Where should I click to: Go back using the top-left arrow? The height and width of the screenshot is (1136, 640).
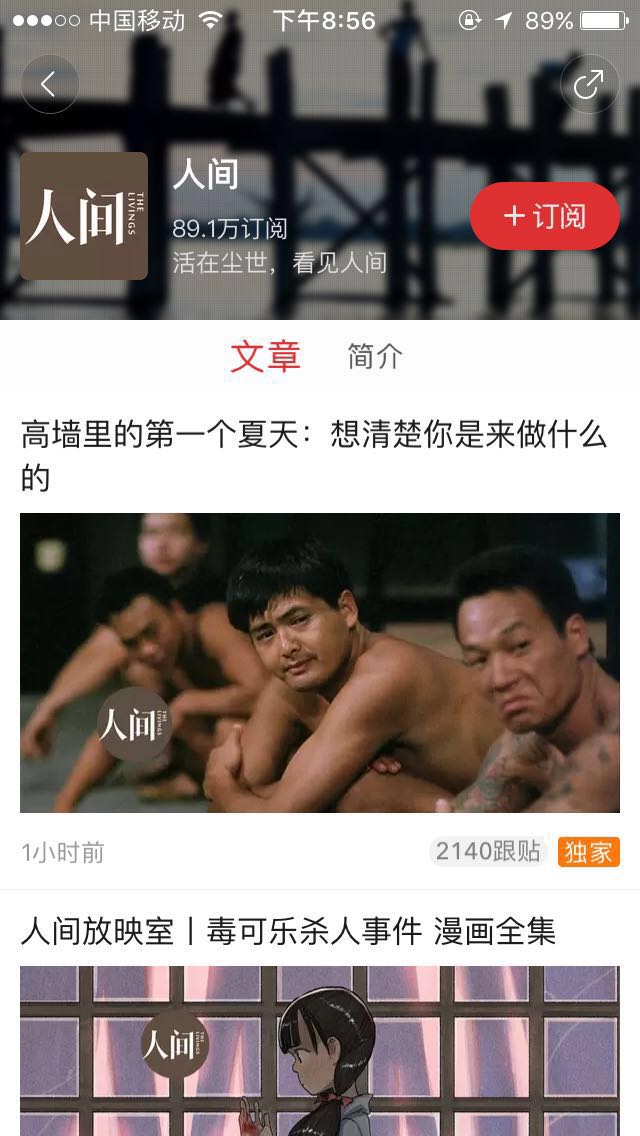pos(48,84)
